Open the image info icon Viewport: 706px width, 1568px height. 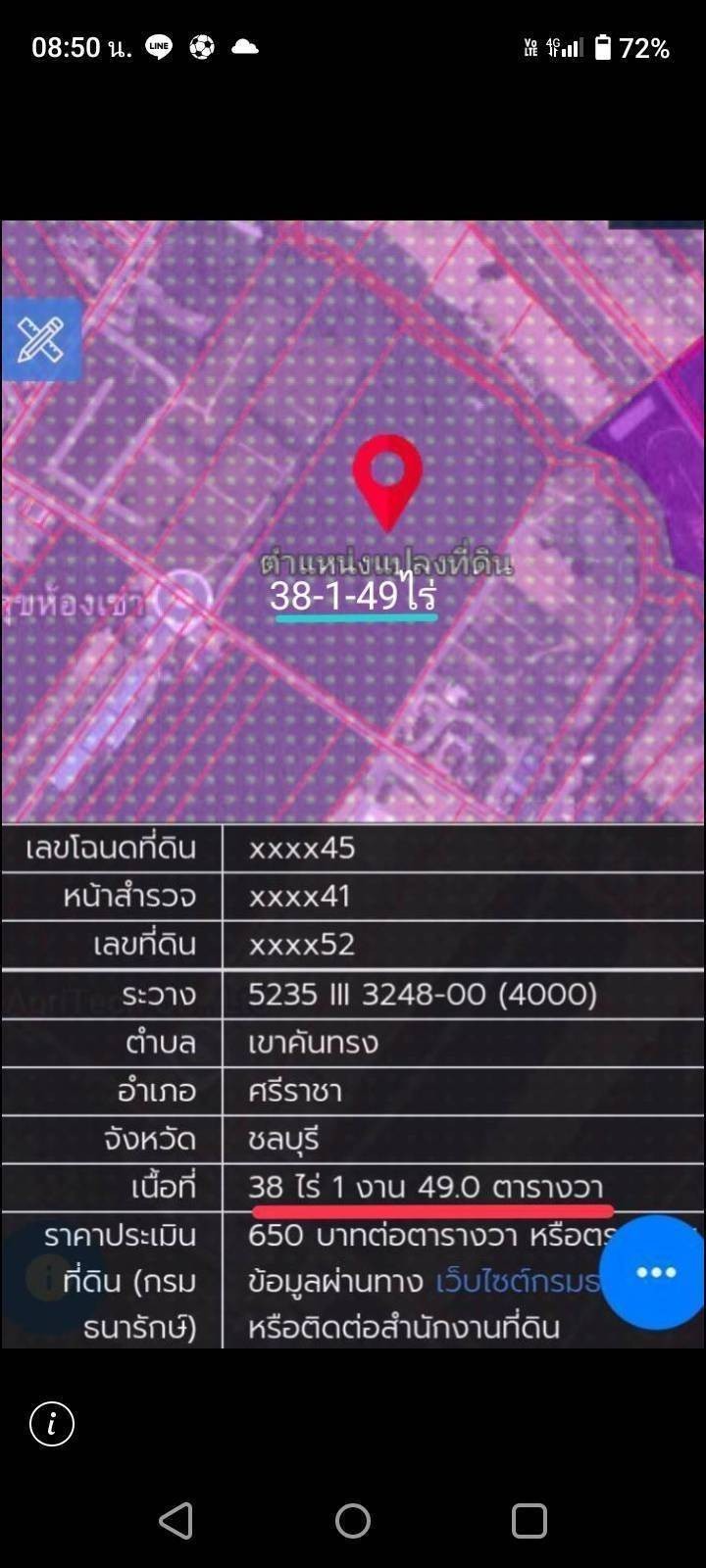52,1423
